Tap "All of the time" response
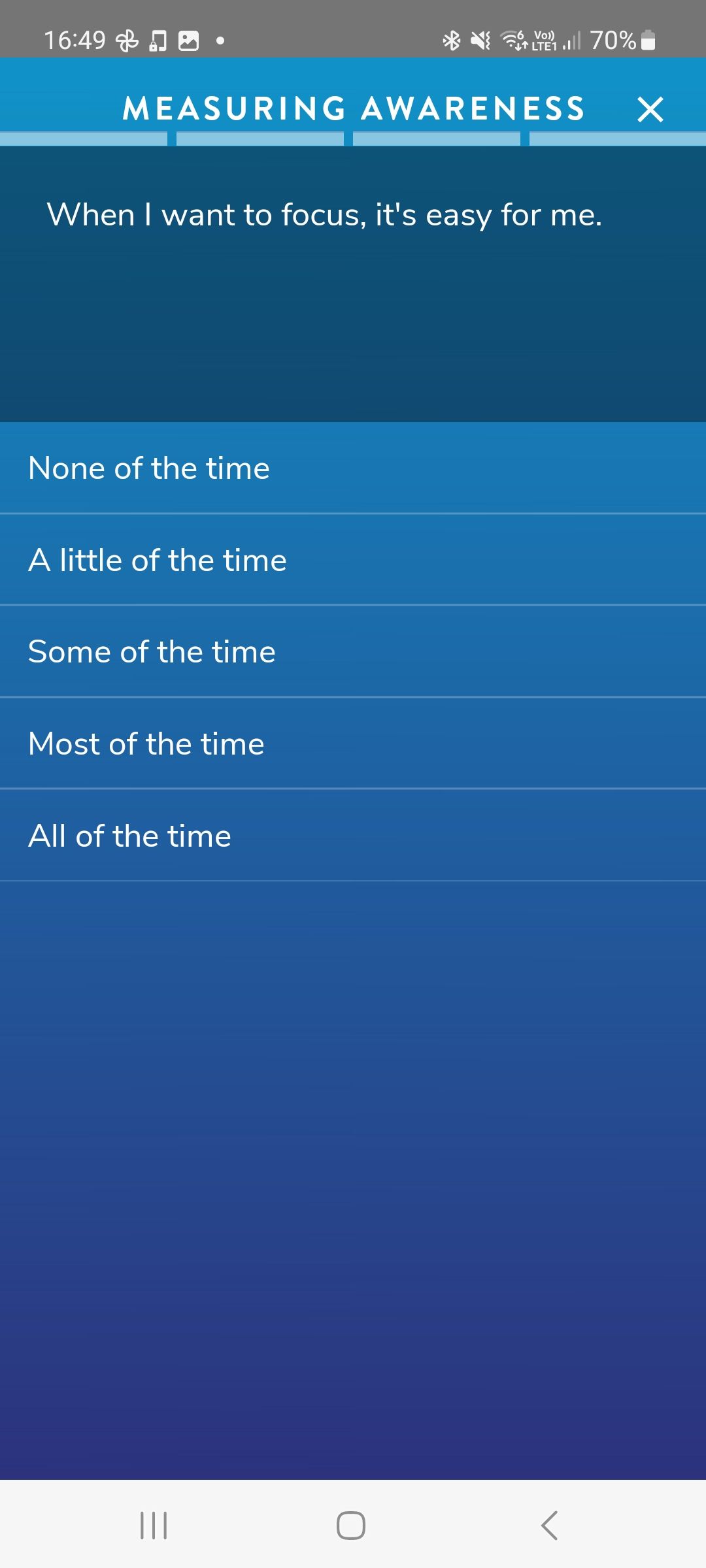Viewport: 706px width, 1568px height. point(353,836)
